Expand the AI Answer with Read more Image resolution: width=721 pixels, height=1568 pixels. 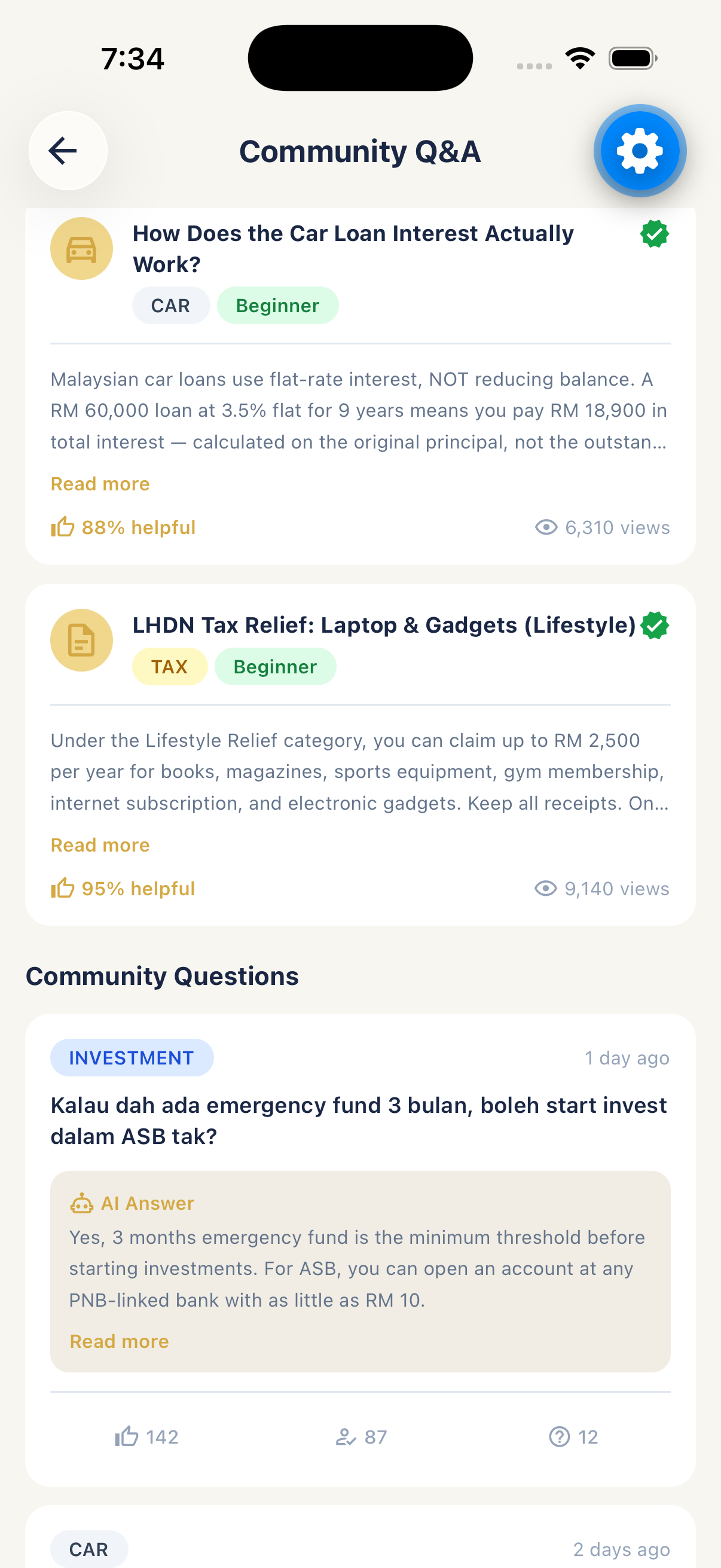click(119, 1340)
